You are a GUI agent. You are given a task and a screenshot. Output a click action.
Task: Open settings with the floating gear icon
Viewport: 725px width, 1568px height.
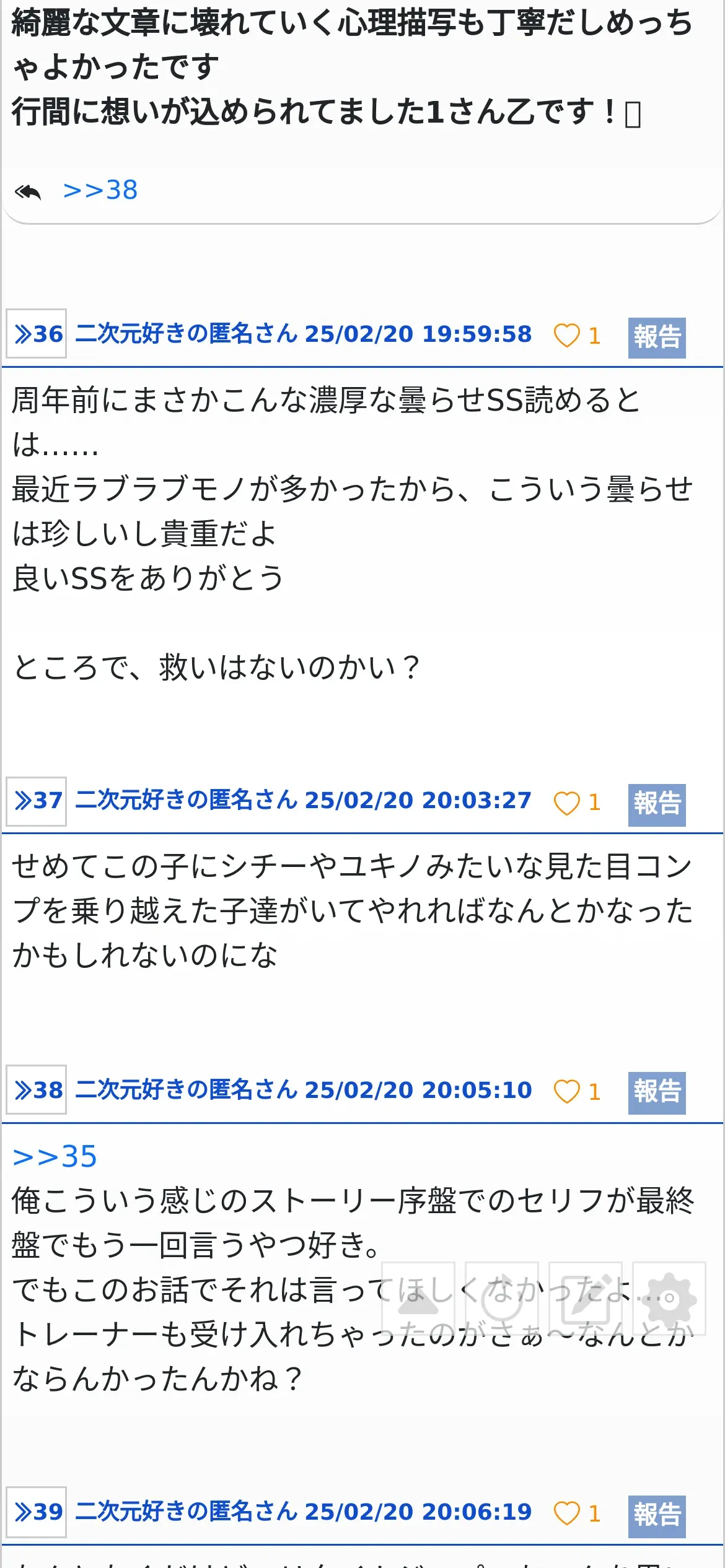pyautogui.click(x=669, y=1299)
